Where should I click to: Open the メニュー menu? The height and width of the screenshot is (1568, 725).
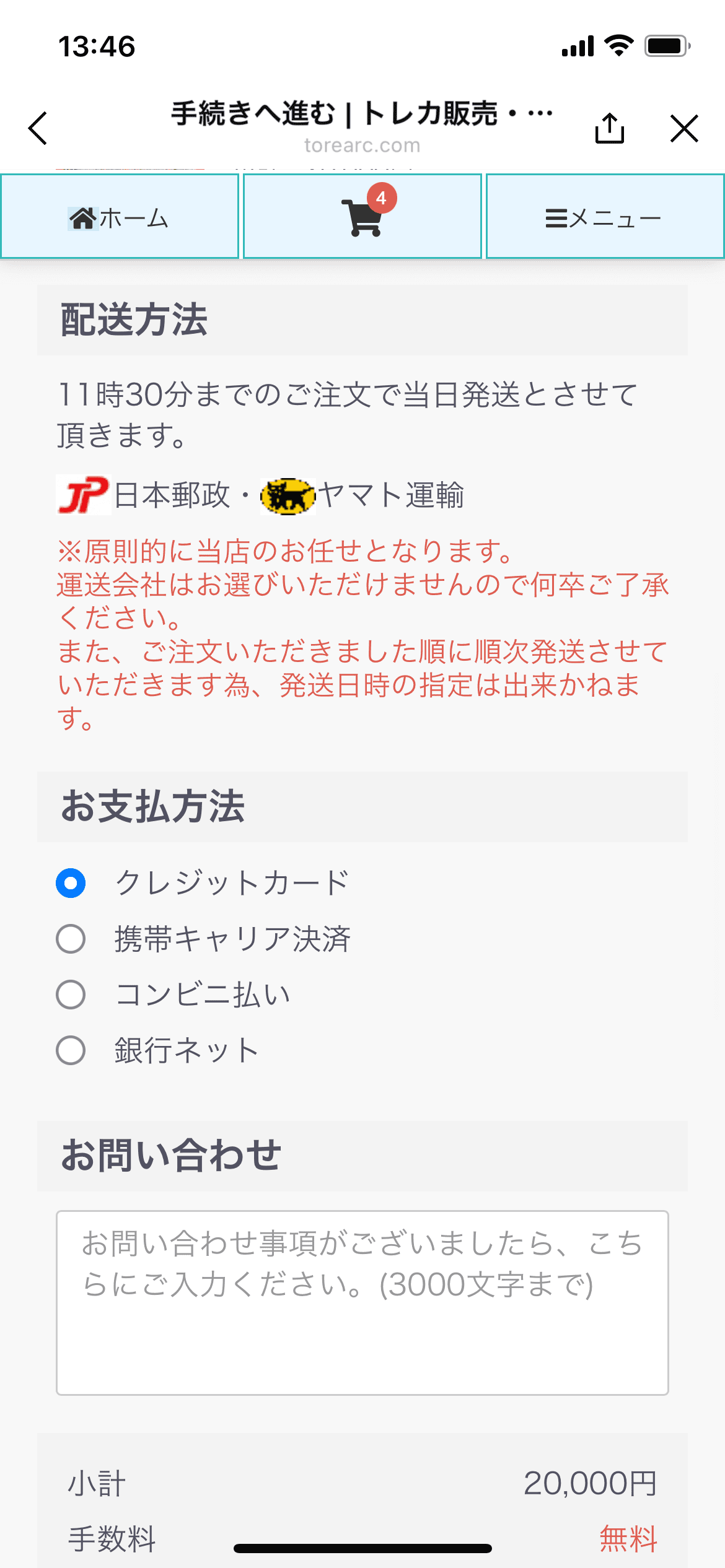[605, 216]
